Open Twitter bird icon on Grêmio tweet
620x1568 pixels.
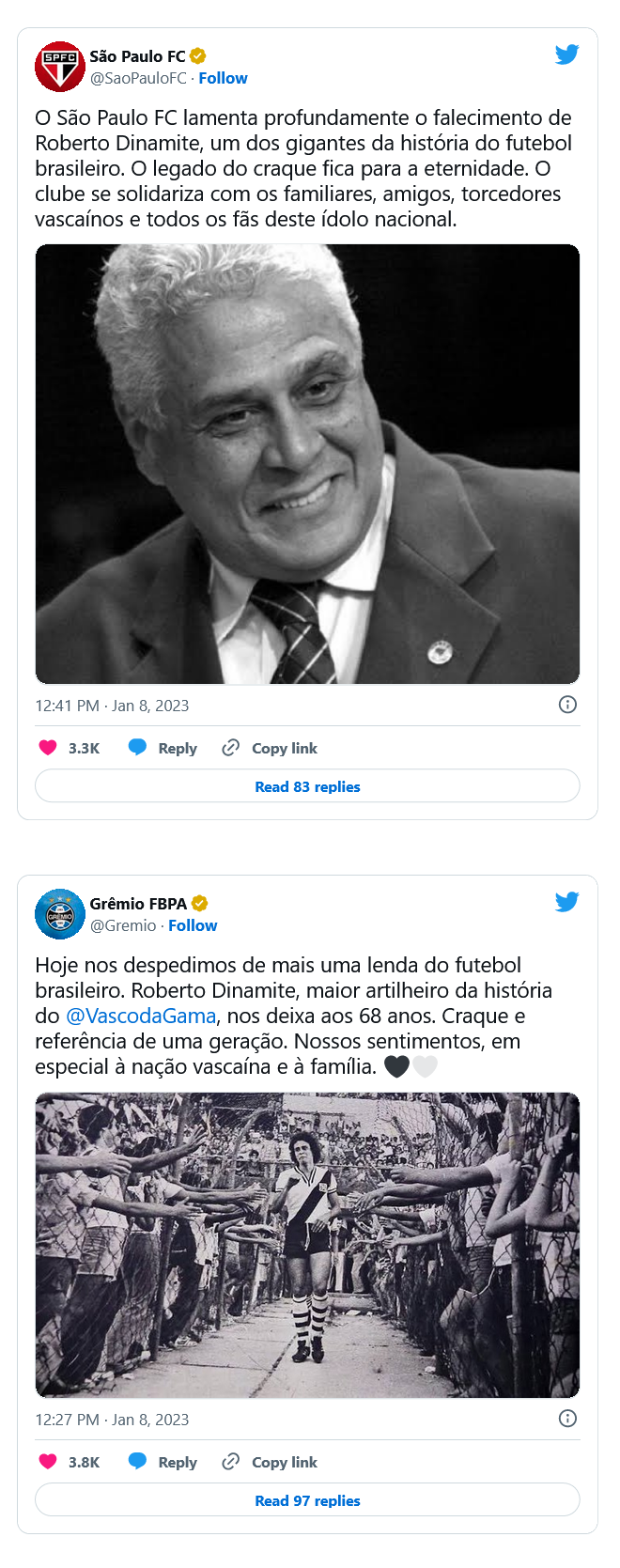(x=566, y=902)
